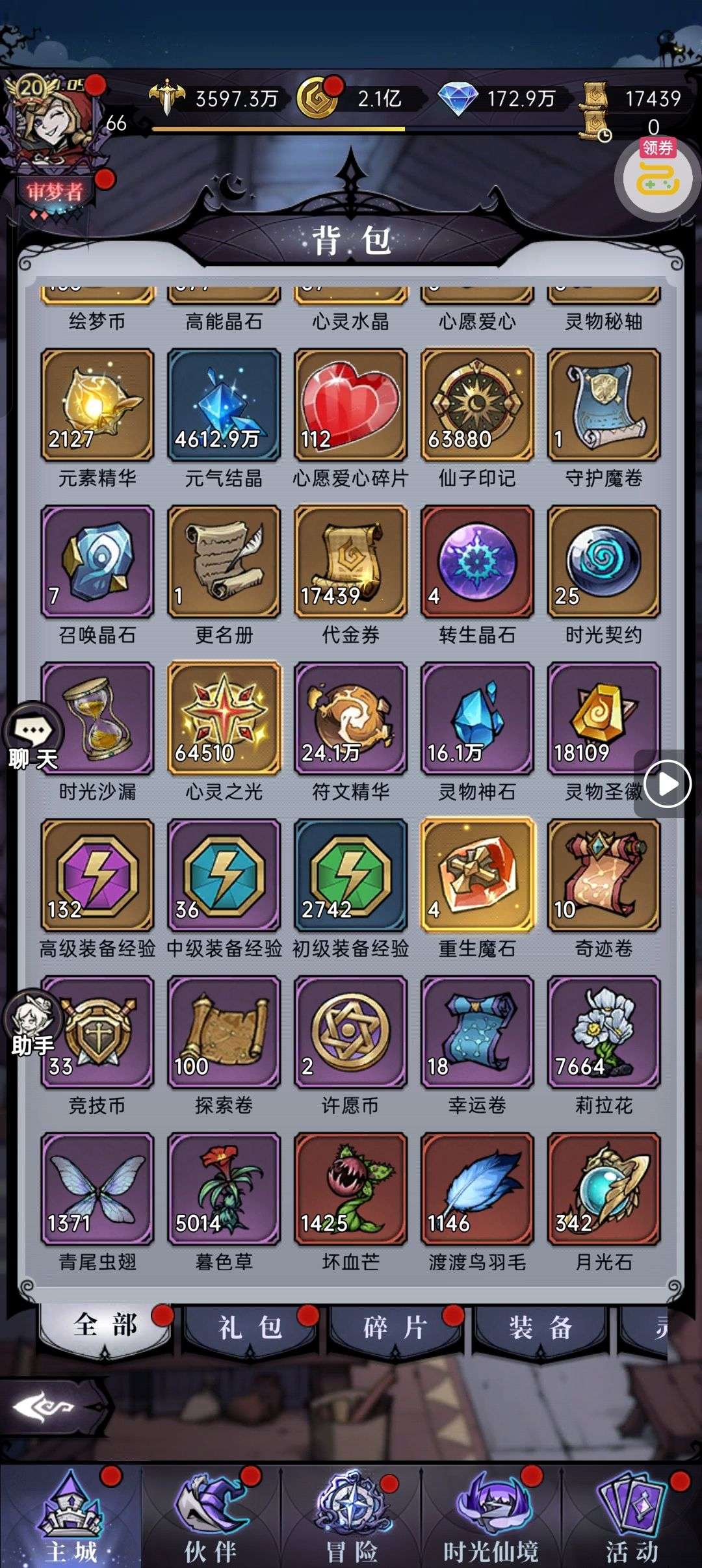Switch to the 碎片 tab
702x1568 pixels.
click(x=395, y=1327)
